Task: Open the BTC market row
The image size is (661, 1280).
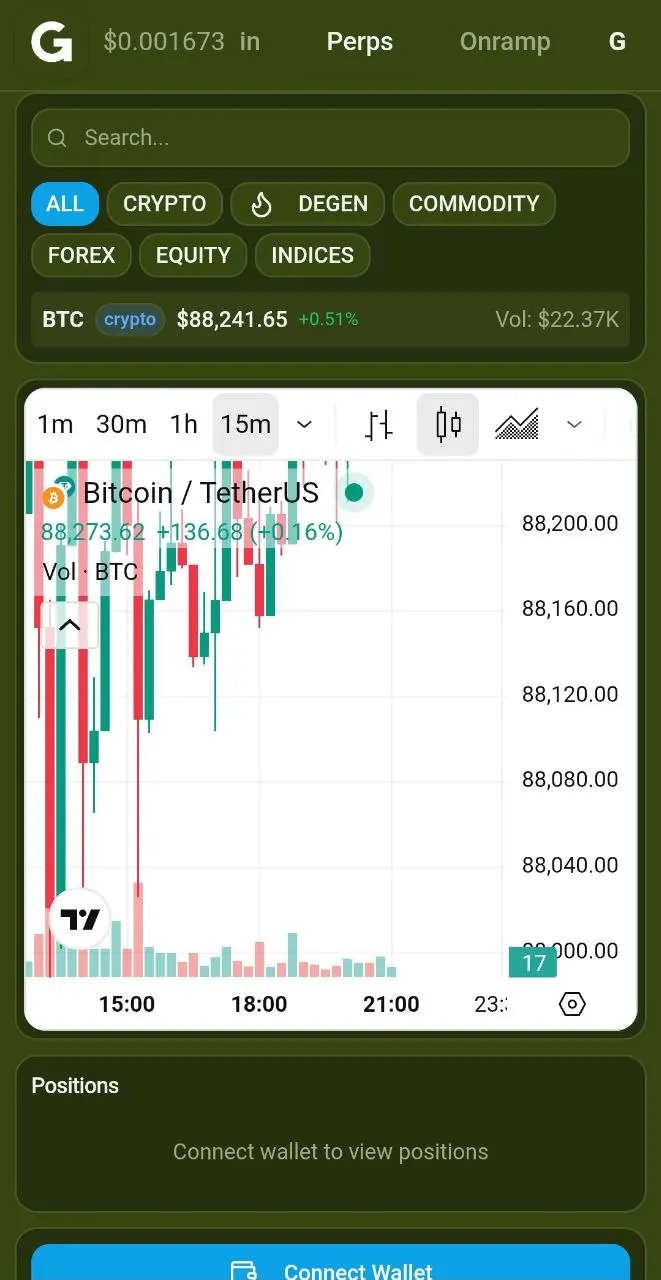Action: tap(330, 320)
